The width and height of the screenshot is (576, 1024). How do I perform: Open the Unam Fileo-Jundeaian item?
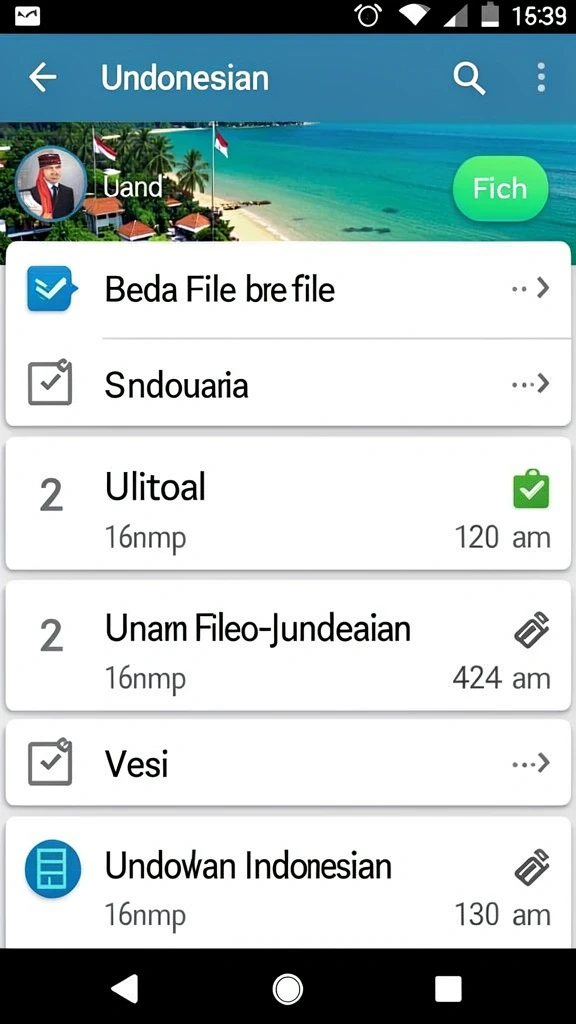click(x=288, y=645)
